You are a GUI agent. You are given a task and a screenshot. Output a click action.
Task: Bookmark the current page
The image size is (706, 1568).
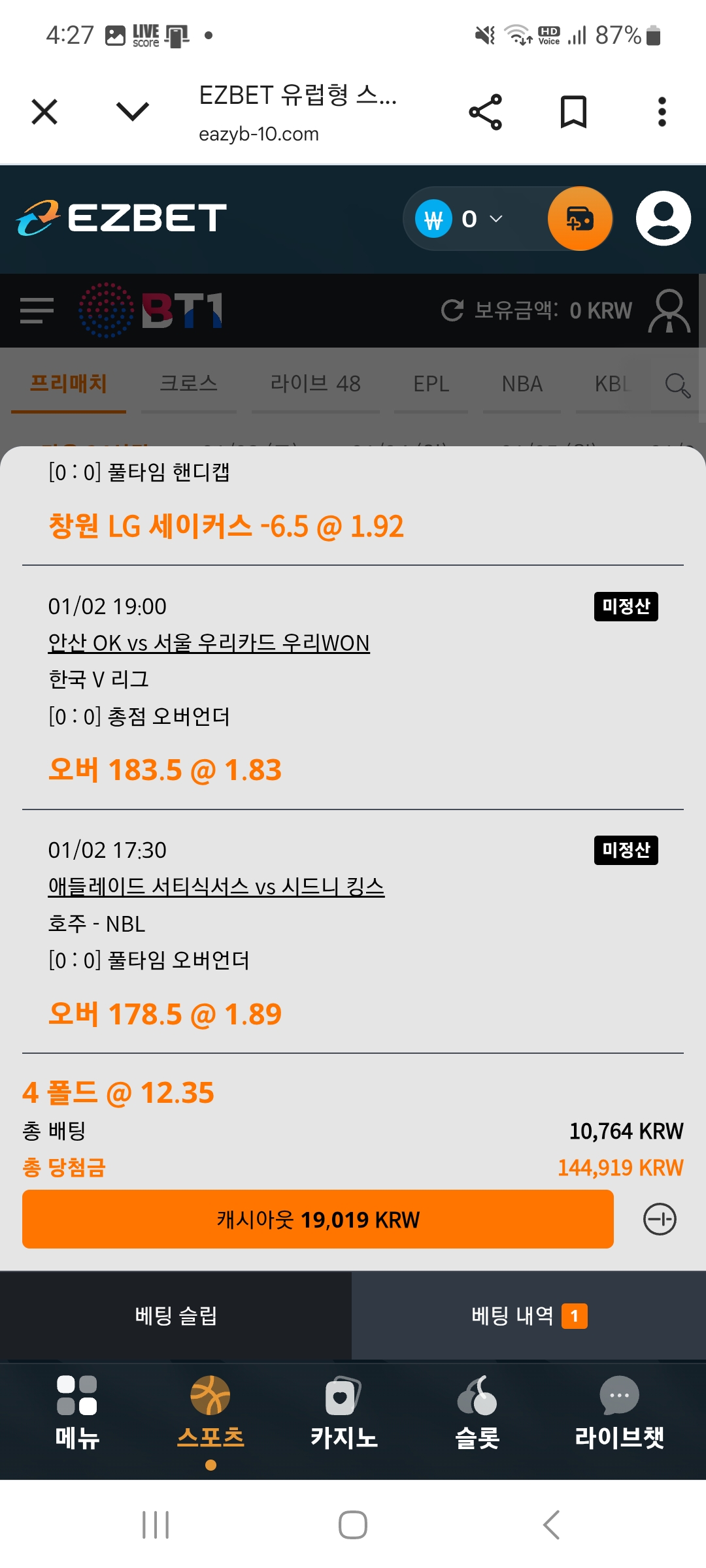[x=574, y=112]
